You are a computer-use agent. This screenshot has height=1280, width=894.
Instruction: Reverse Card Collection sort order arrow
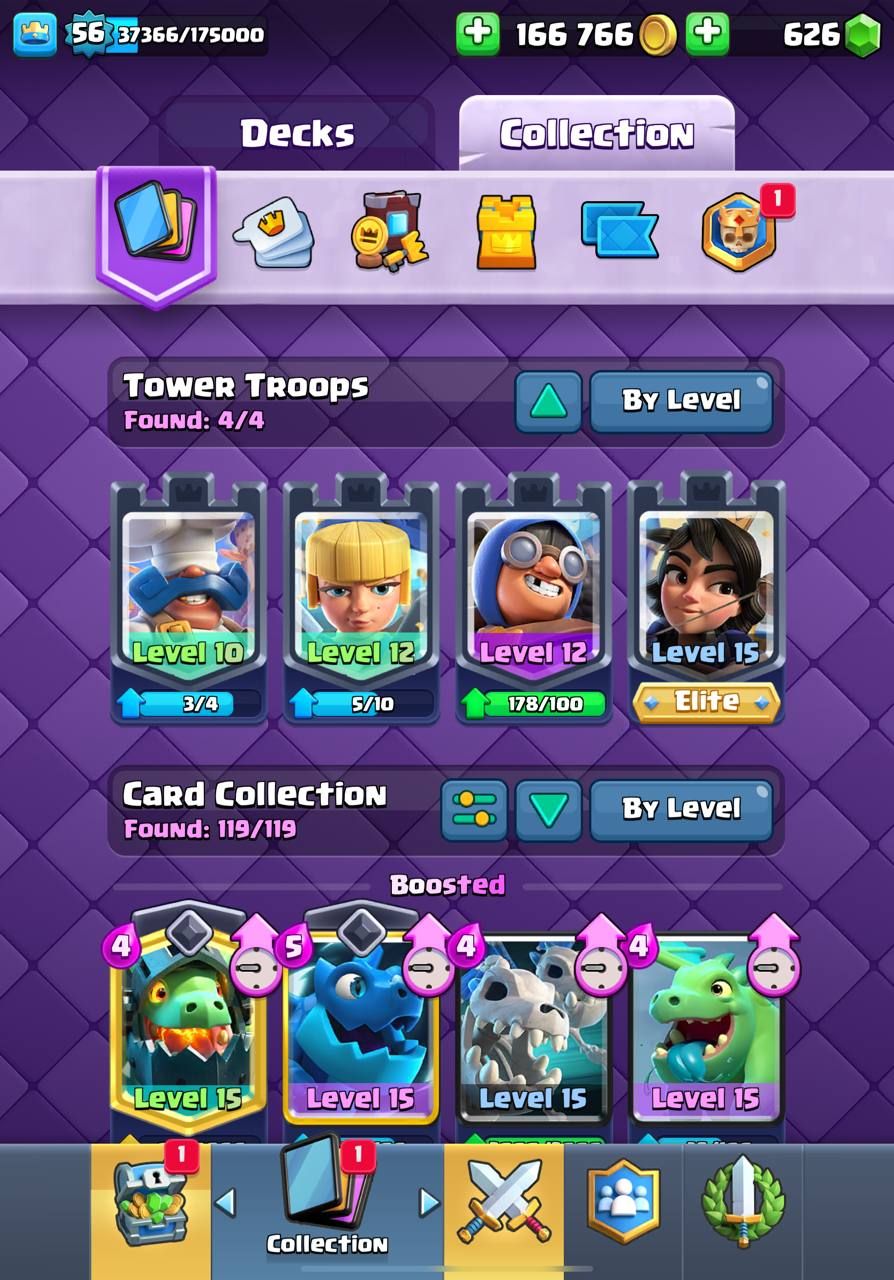[x=548, y=810]
